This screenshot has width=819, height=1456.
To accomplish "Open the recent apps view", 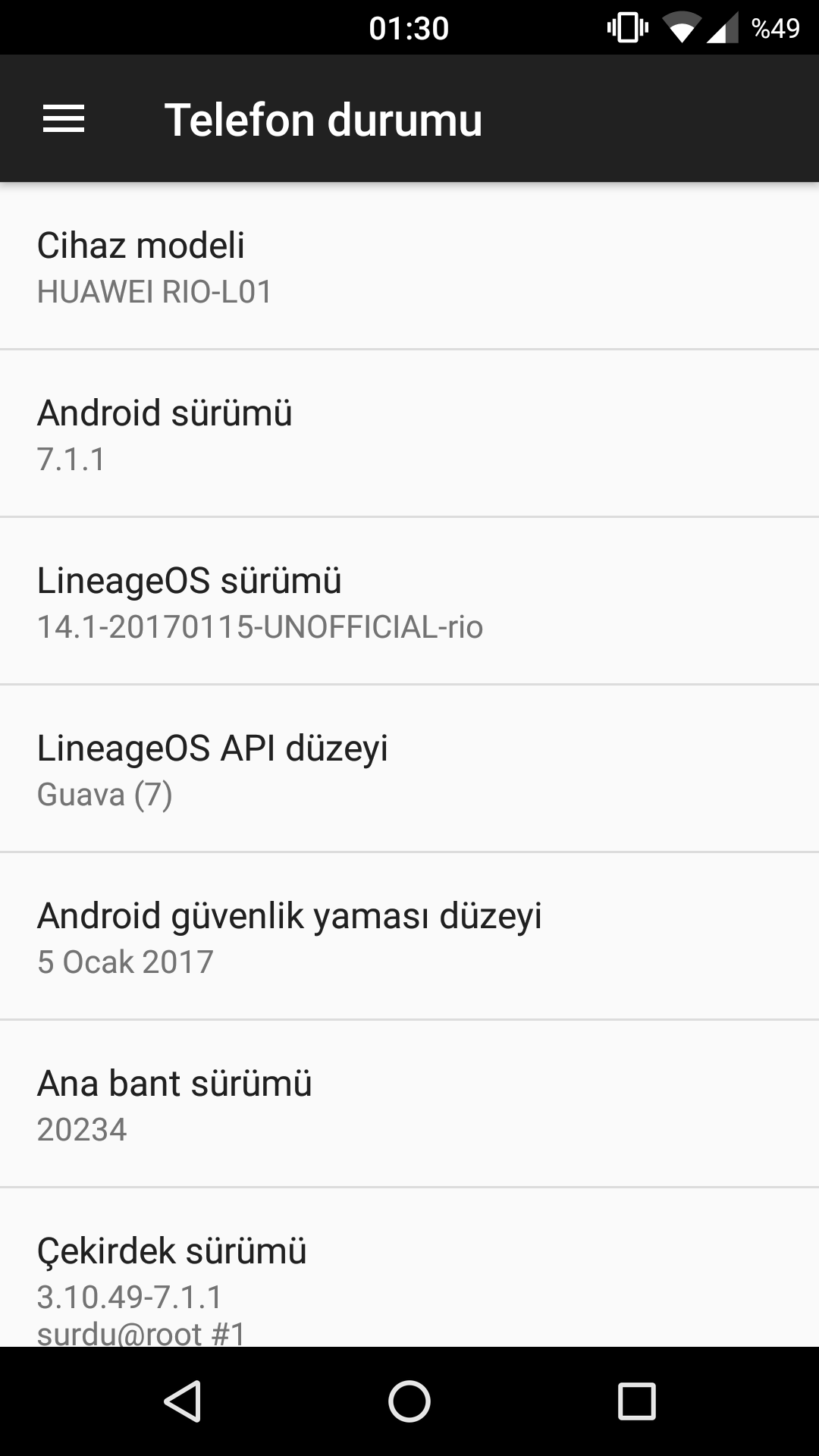I will click(636, 1401).
